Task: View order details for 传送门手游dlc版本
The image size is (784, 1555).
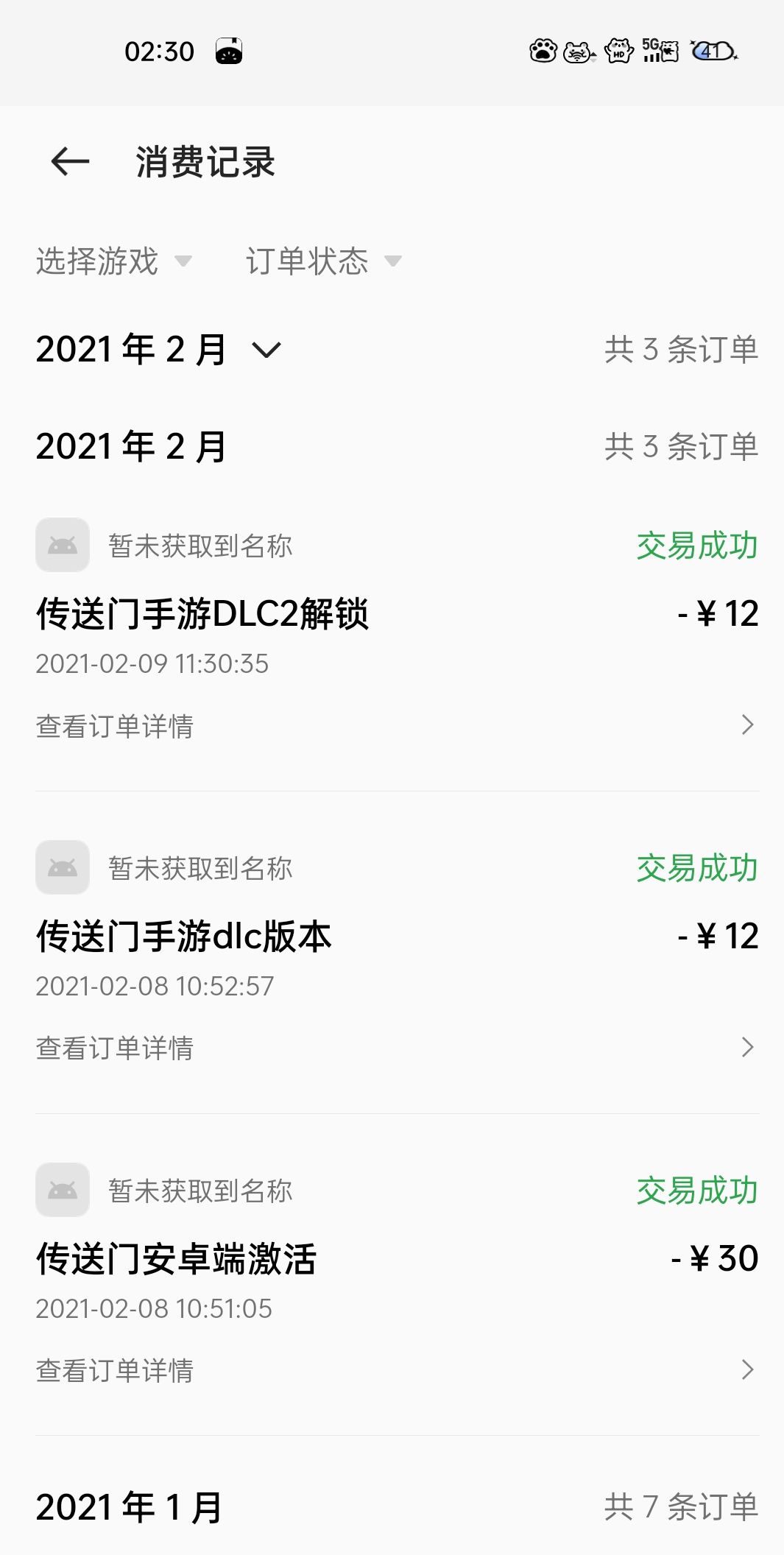Action: (x=397, y=1048)
